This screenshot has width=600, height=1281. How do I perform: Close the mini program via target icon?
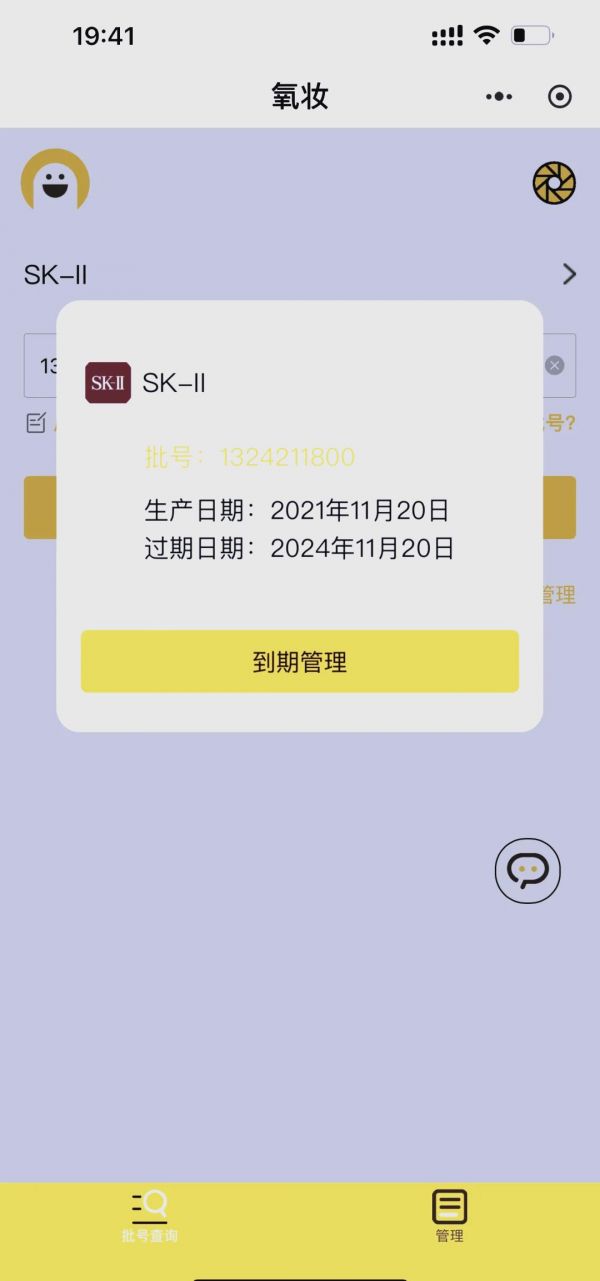(x=560, y=96)
